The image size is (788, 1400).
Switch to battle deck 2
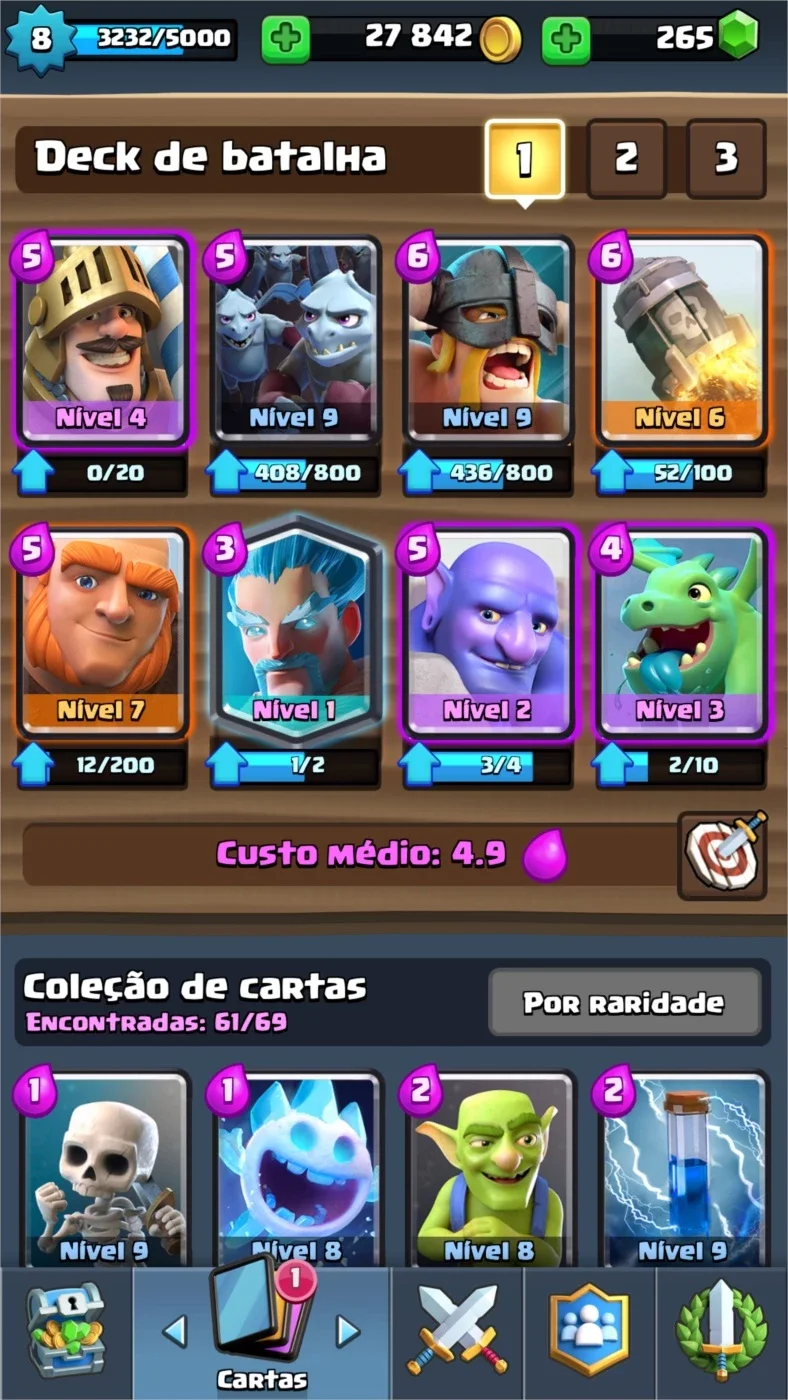pyautogui.click(x=626, y=158)
